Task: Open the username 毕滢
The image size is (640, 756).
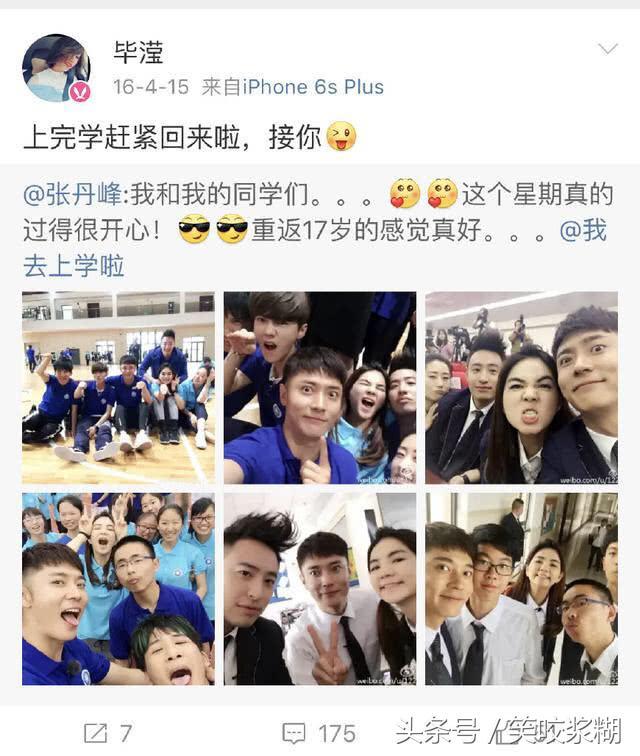Action: tap(137, 52)
